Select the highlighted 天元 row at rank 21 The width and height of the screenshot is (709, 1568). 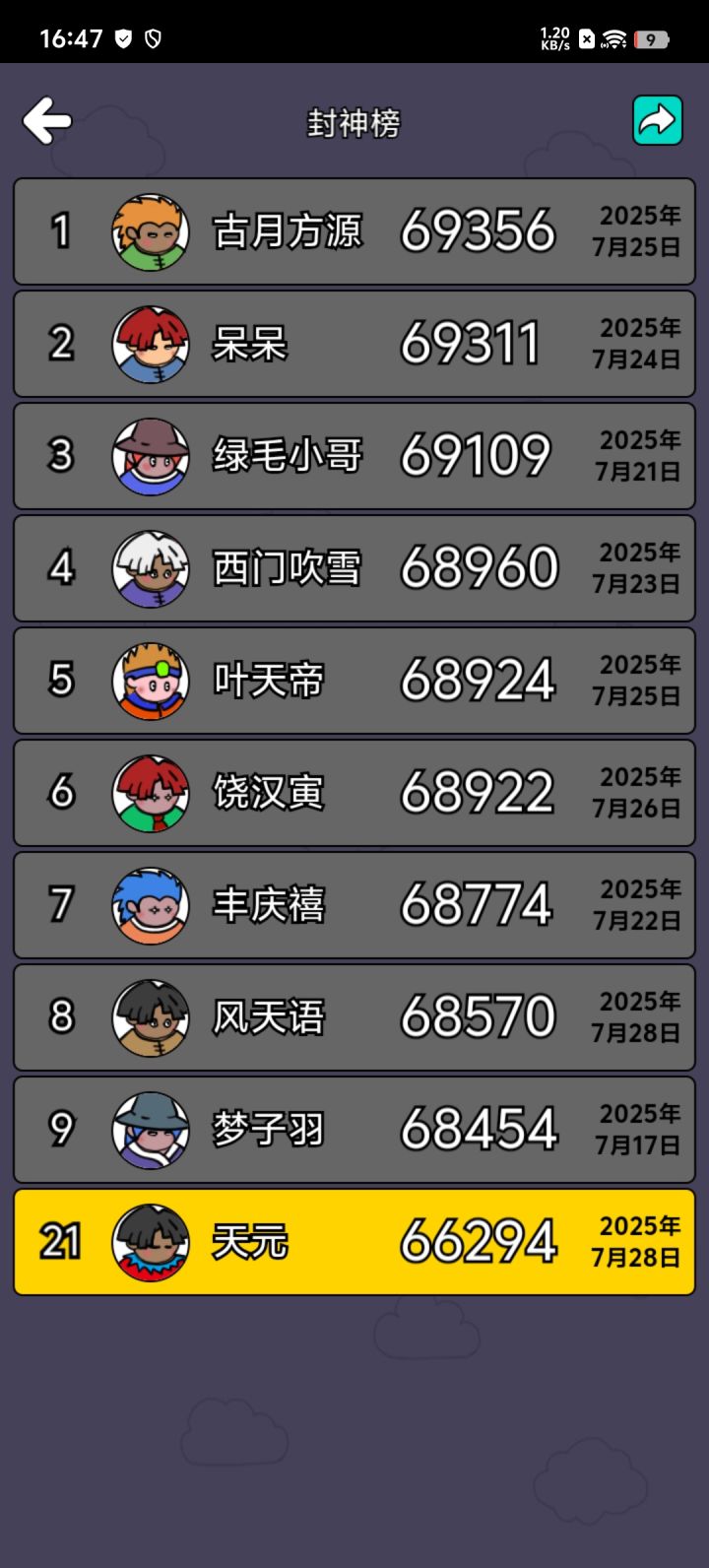[354, 1241]
